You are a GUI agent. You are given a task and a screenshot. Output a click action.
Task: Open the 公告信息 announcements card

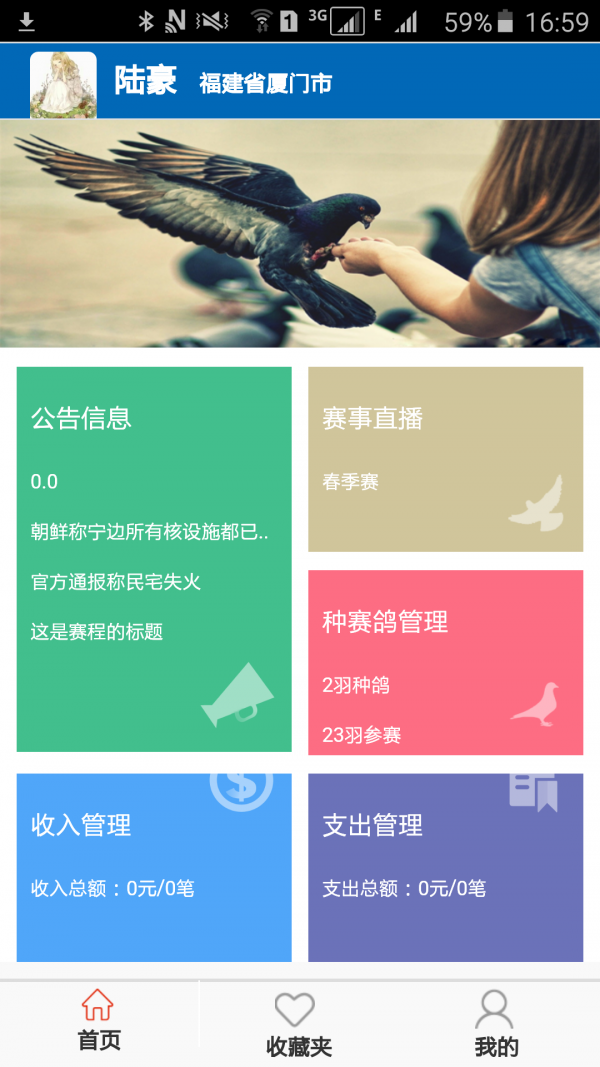(154, 558)
